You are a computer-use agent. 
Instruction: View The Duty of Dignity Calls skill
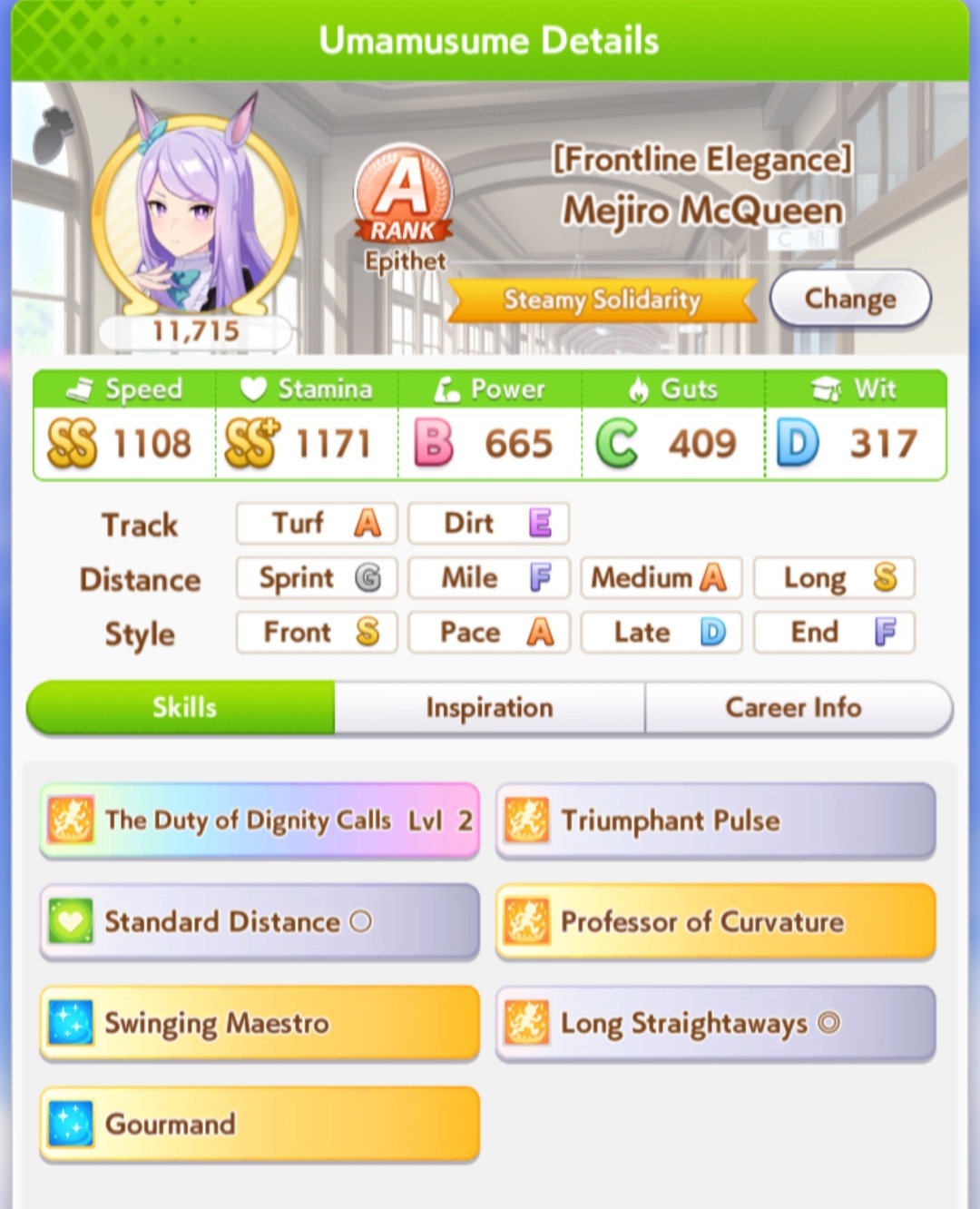pos(260,821)
